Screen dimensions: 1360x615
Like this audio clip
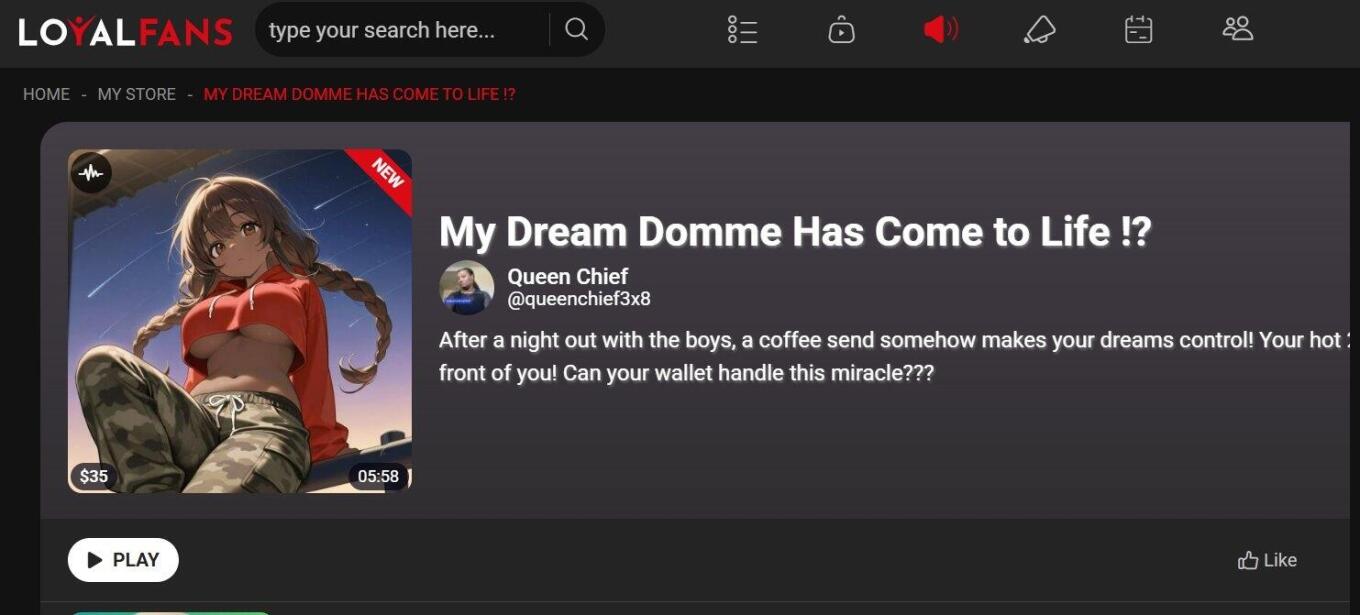(x=1267, y=560)
